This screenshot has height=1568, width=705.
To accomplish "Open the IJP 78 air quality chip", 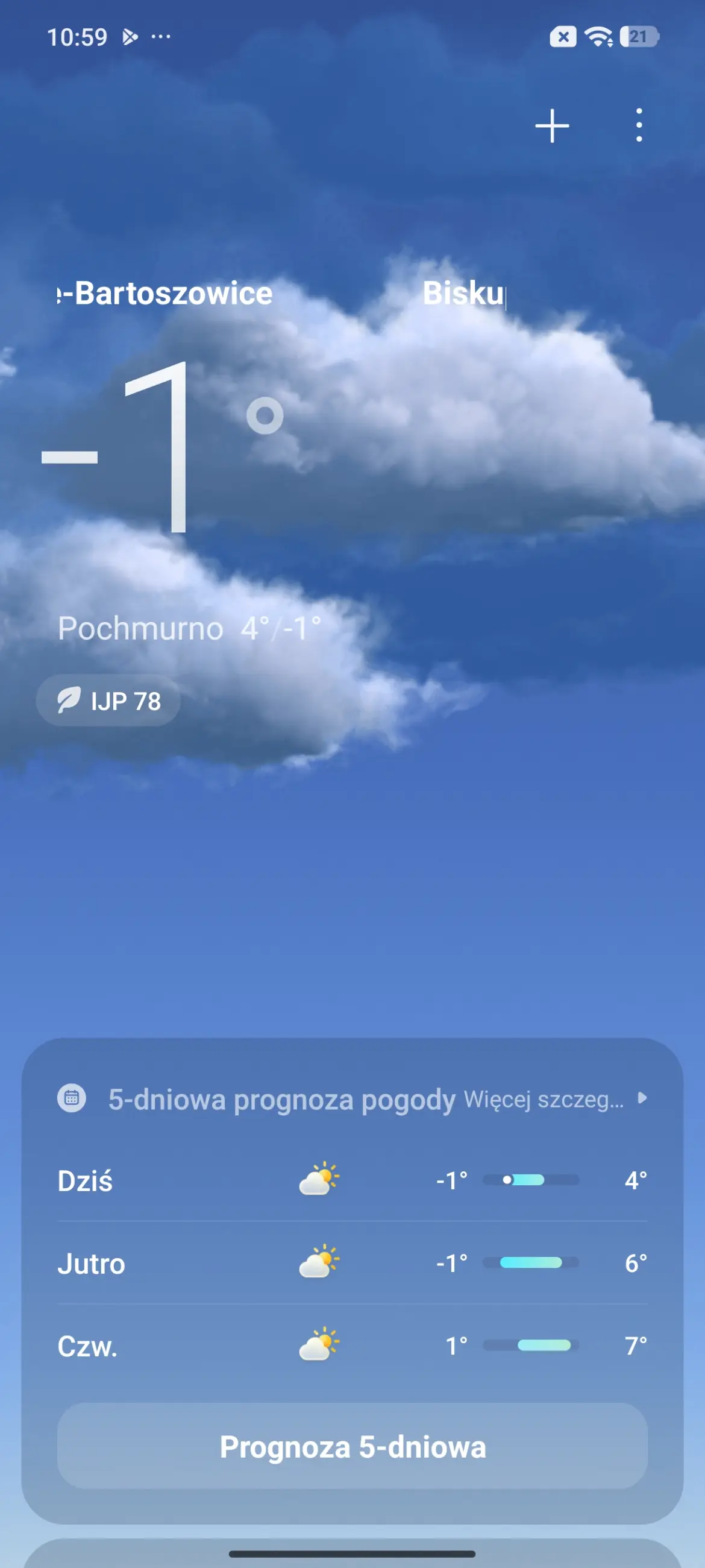I will [108, 701].
